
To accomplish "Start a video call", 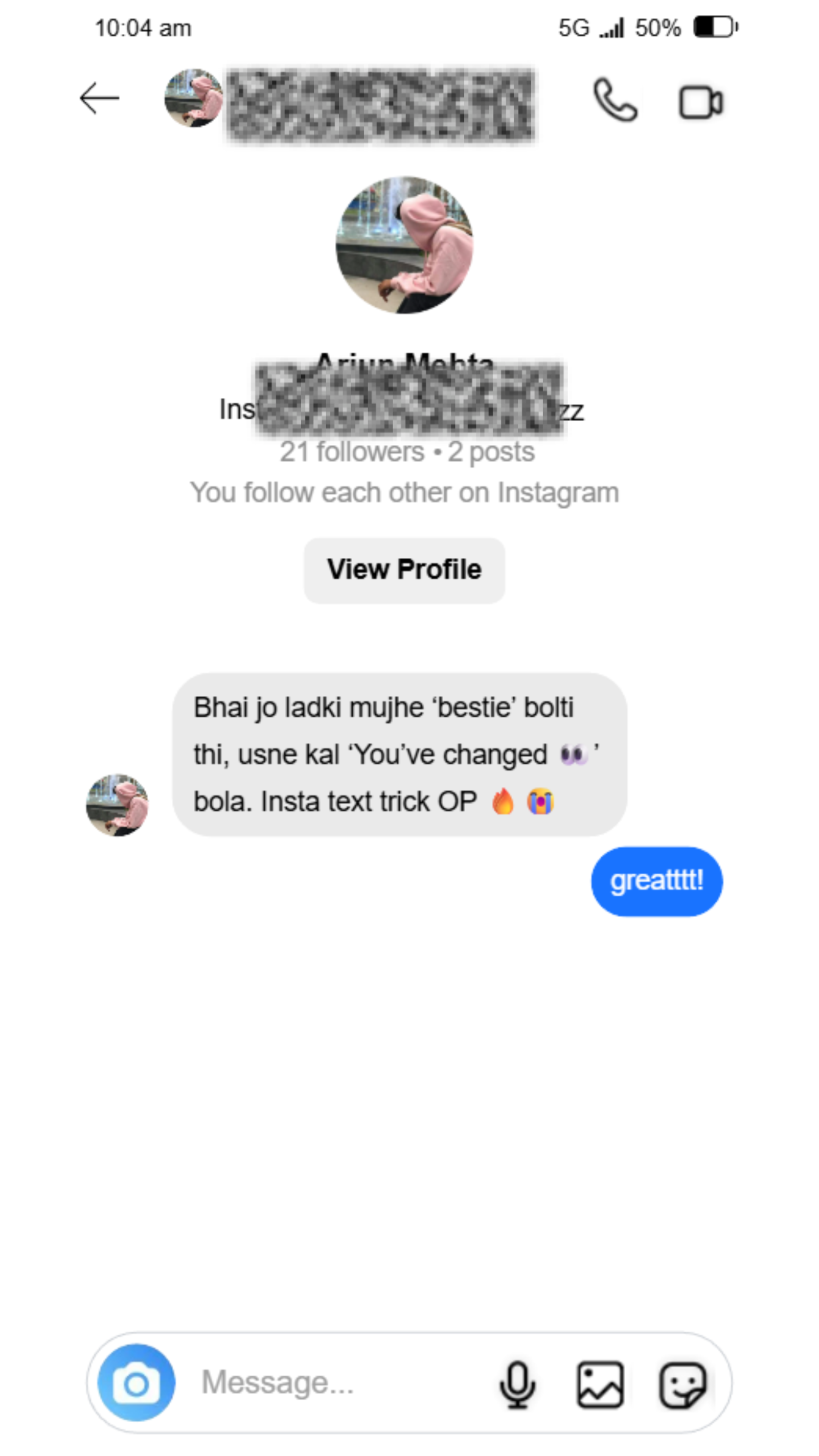I will [x=701, y=102].
